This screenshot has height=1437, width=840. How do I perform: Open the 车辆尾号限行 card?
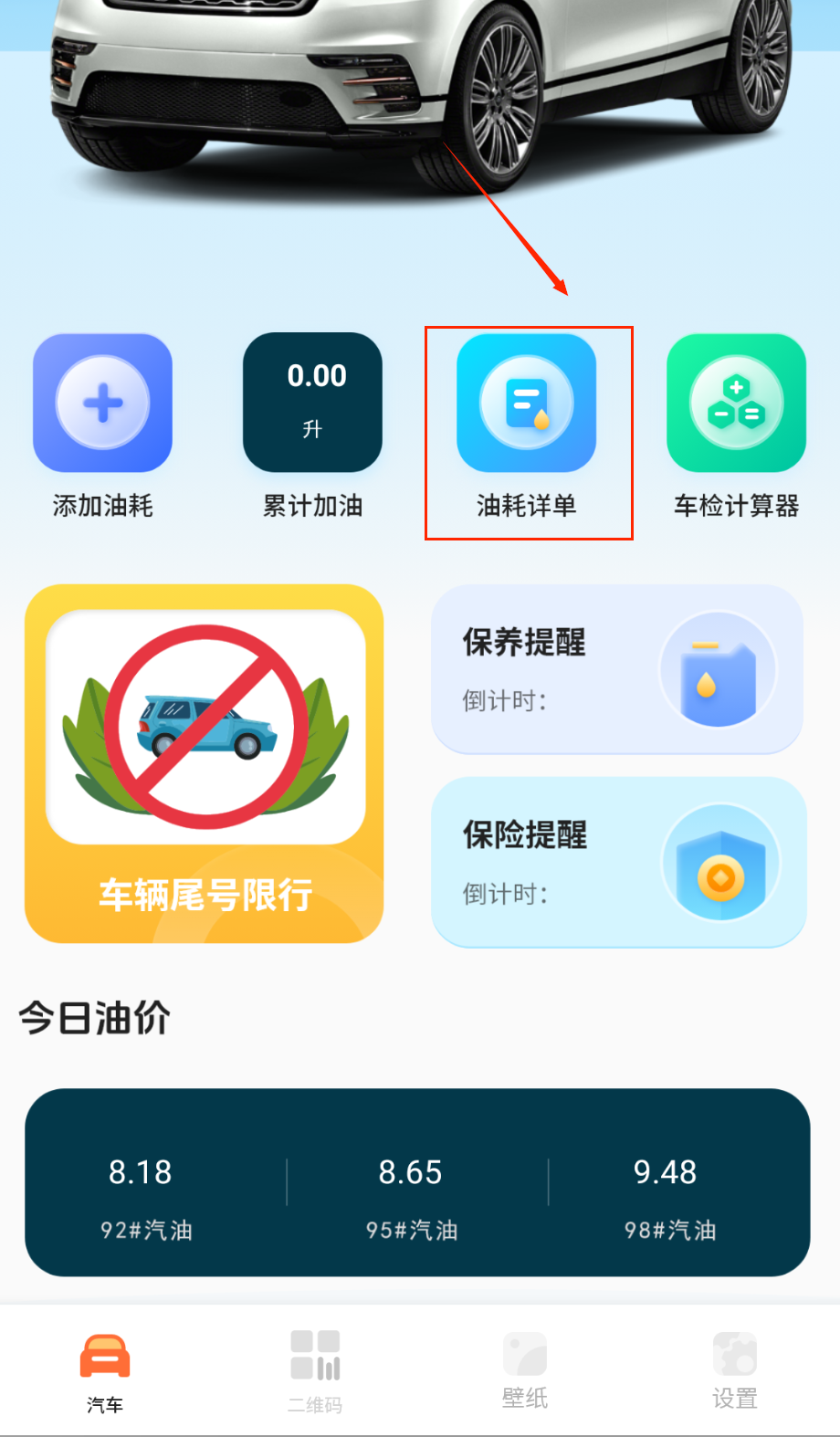point(205,763)
